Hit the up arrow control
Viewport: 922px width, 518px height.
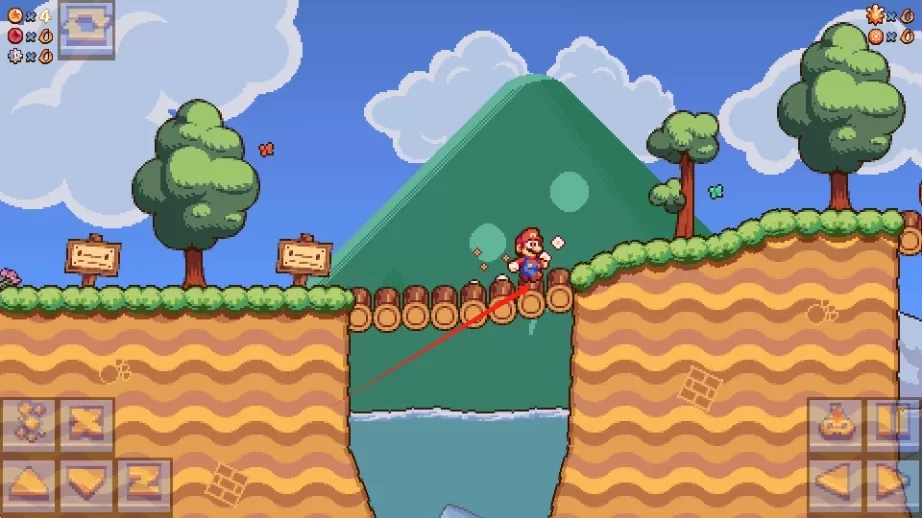click(x=28, y=485)
